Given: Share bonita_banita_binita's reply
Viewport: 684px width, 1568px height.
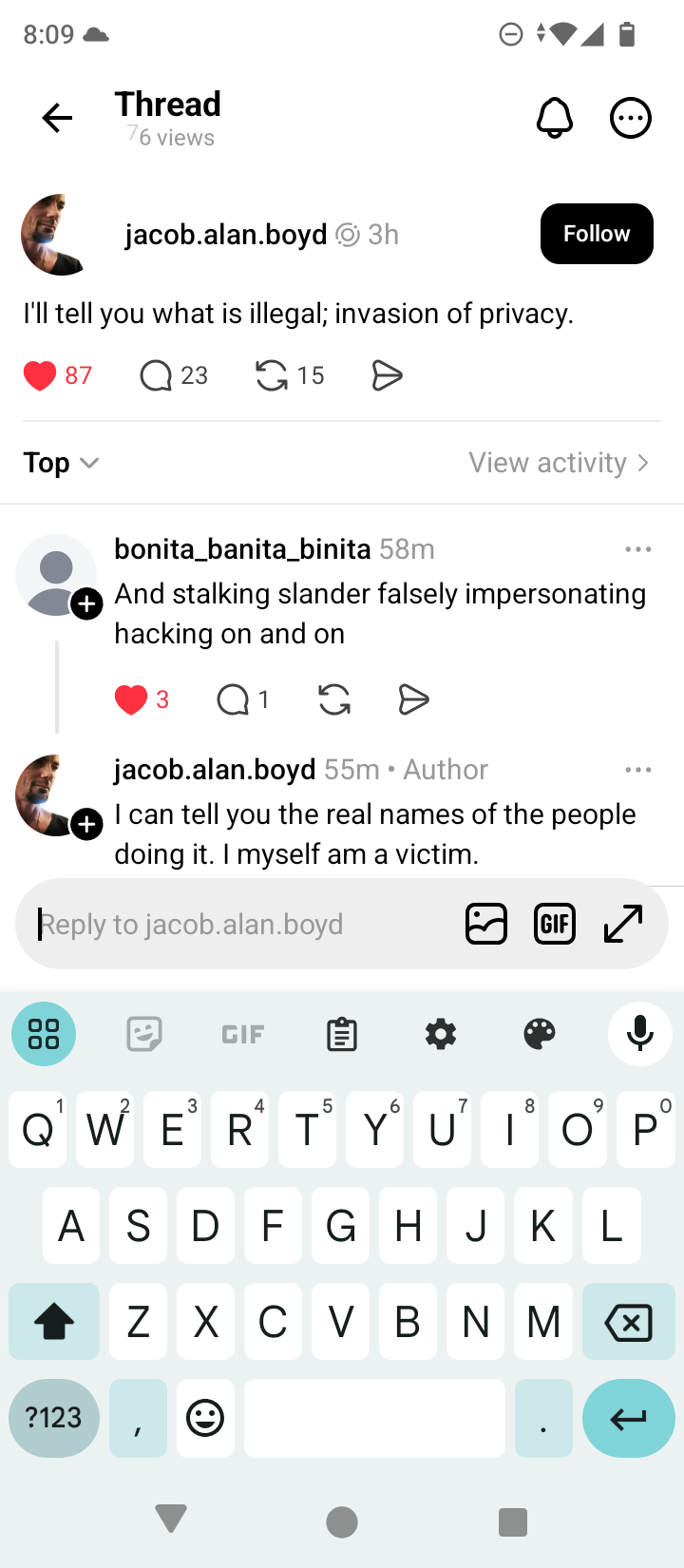Looking at the screenshot, I should tap(413, 700).
